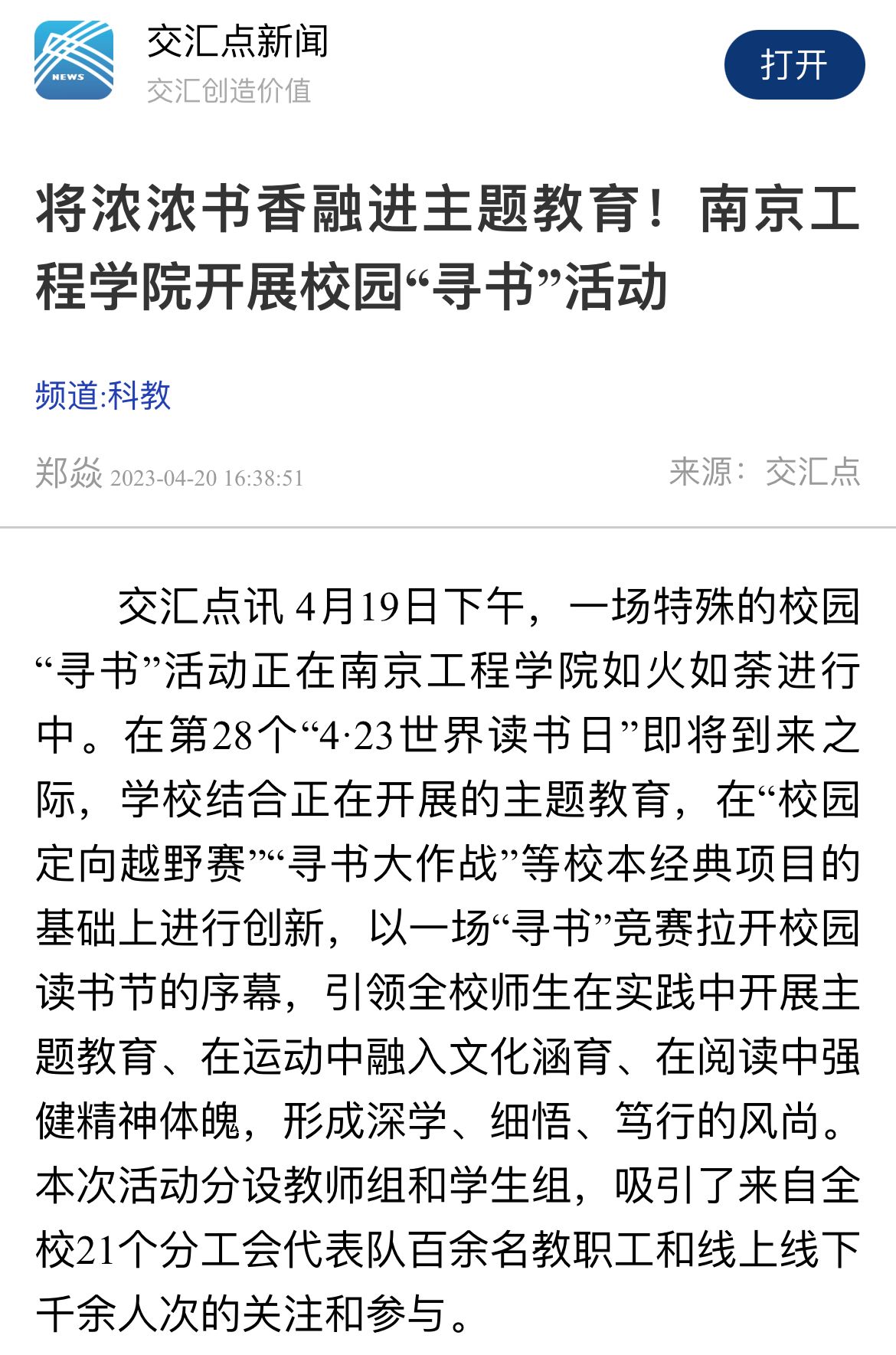Image resolution: width=896 pixels, height=1355 pixels.
Task: Open the 频道:科教 channel link
Action: [103, 396]
